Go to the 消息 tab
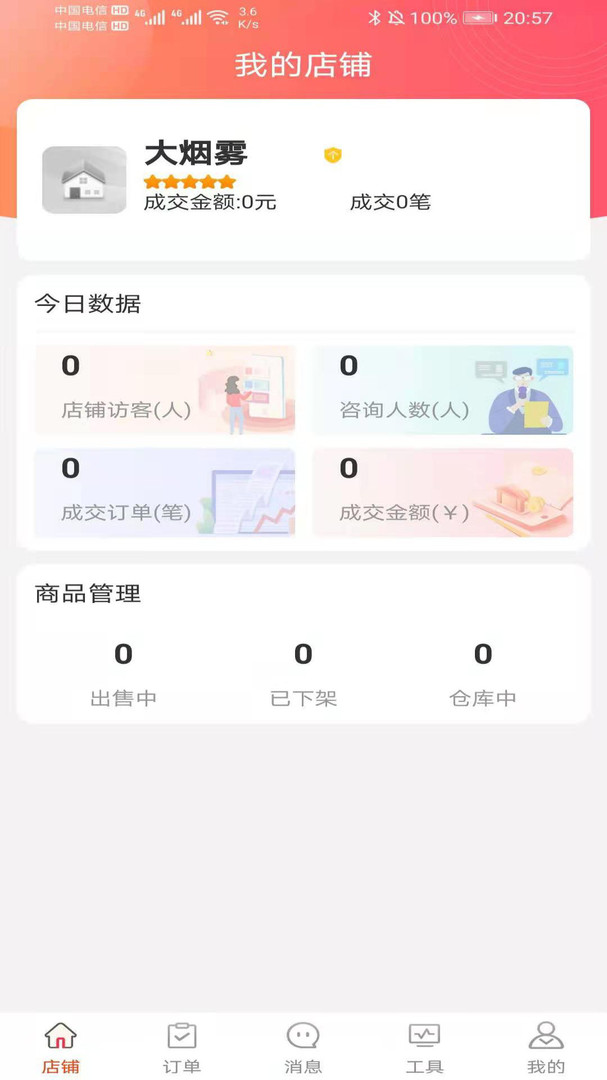 point(303,1047)
